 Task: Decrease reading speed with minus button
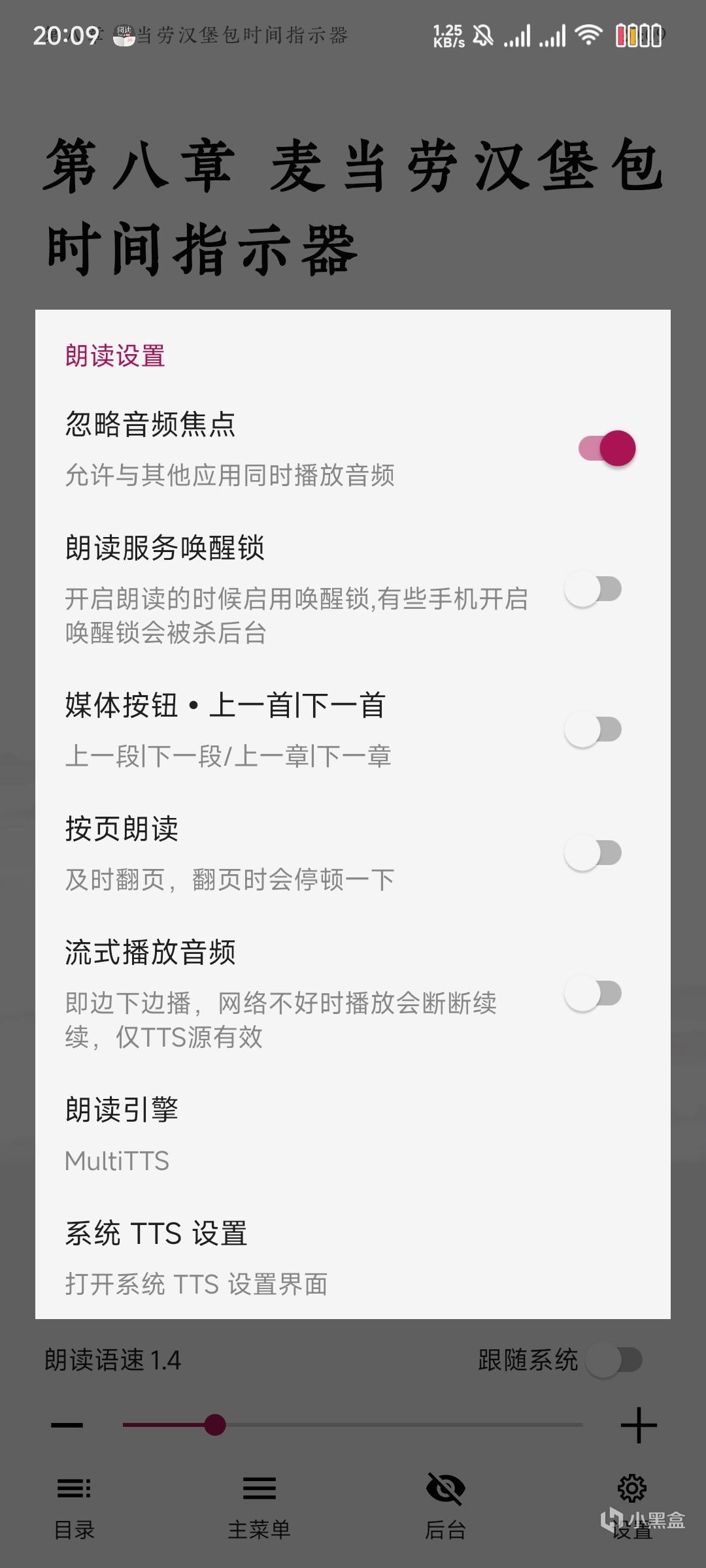(67, 1425)
